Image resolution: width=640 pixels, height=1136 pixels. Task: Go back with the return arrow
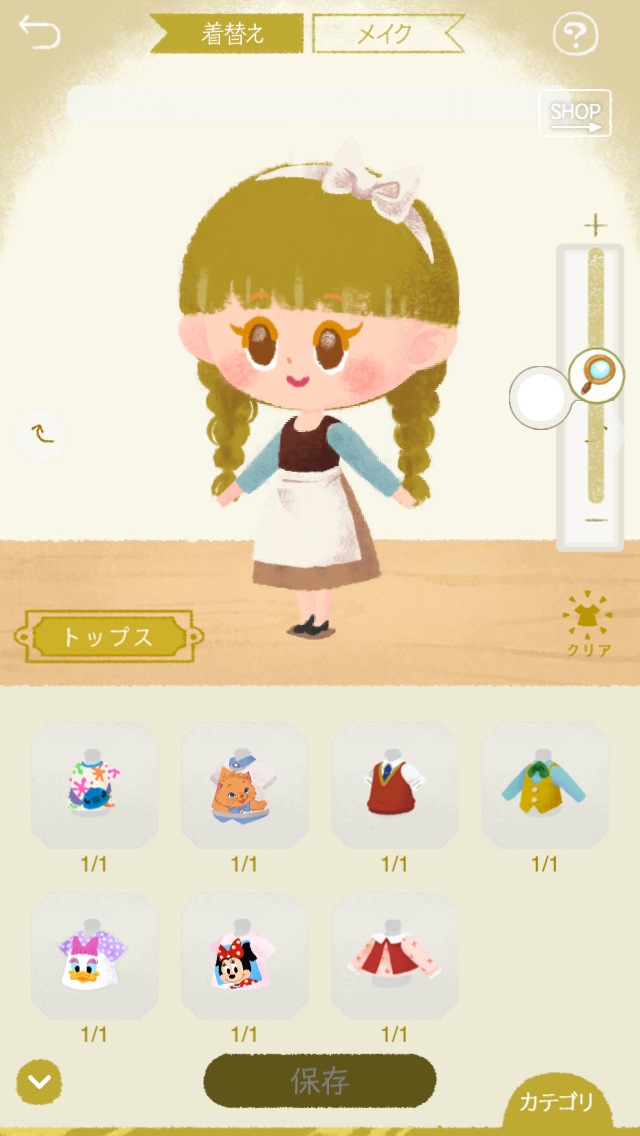(39, 32)
